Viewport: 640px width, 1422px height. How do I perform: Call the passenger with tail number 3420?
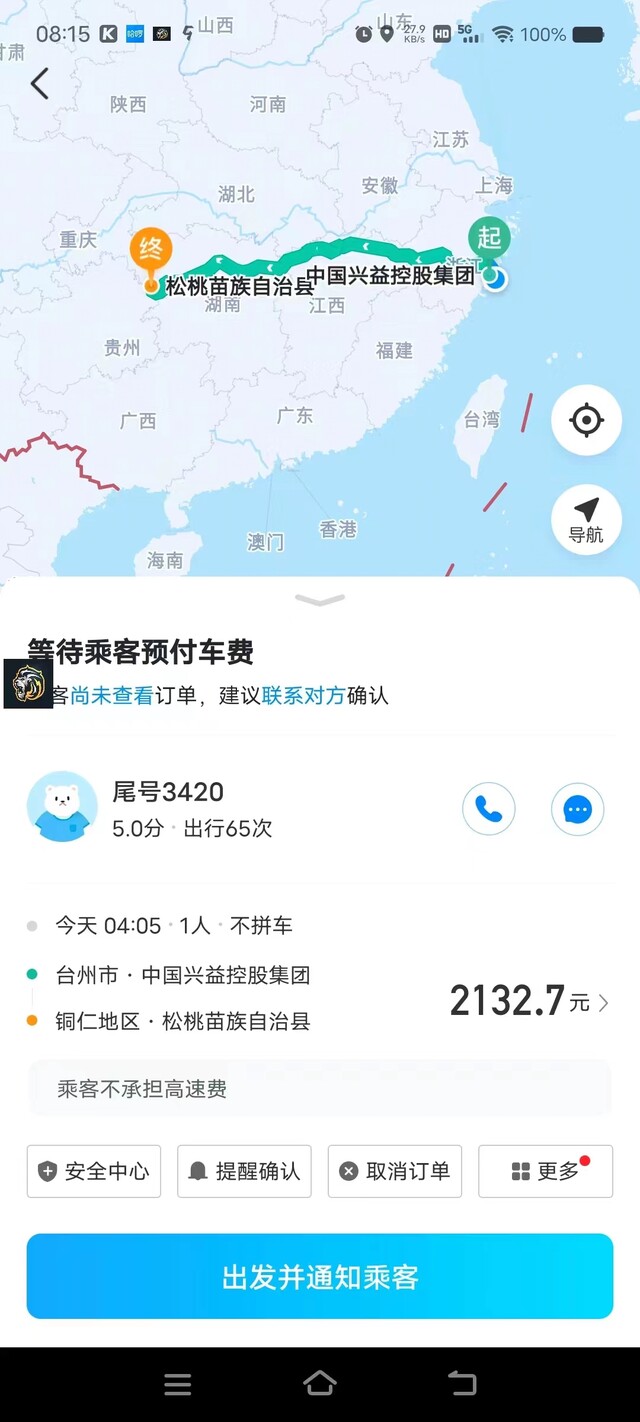click(489, 809)
